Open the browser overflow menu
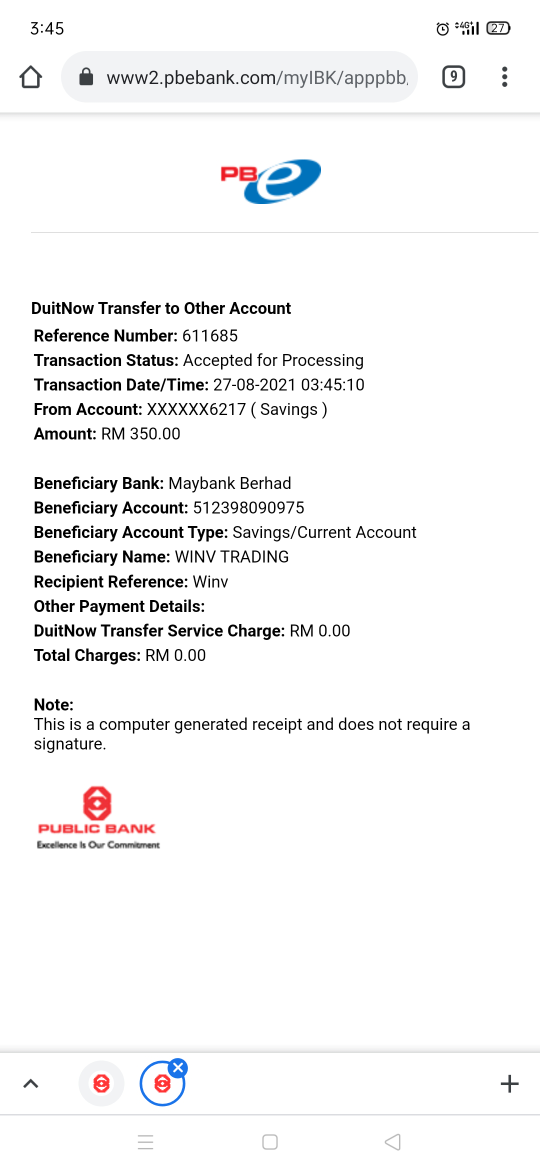Viewport: 540px width, 1170px height. [505, 77]
